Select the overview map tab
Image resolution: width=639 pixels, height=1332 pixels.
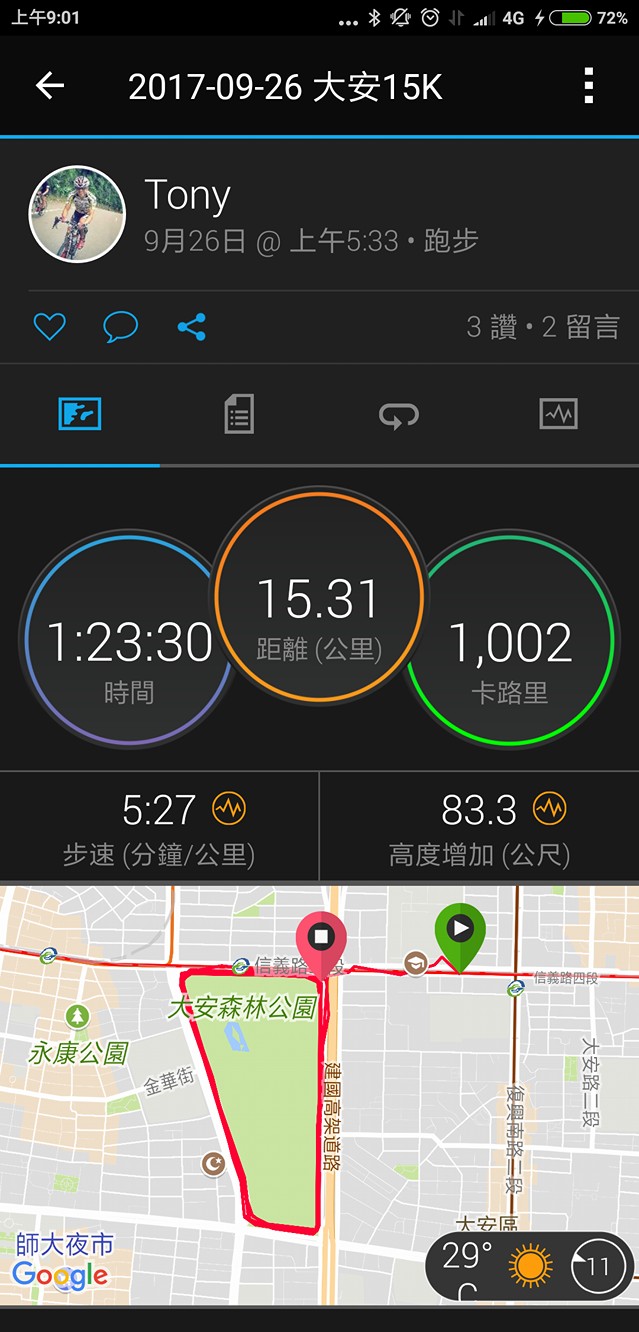click(x=80, y=414)
